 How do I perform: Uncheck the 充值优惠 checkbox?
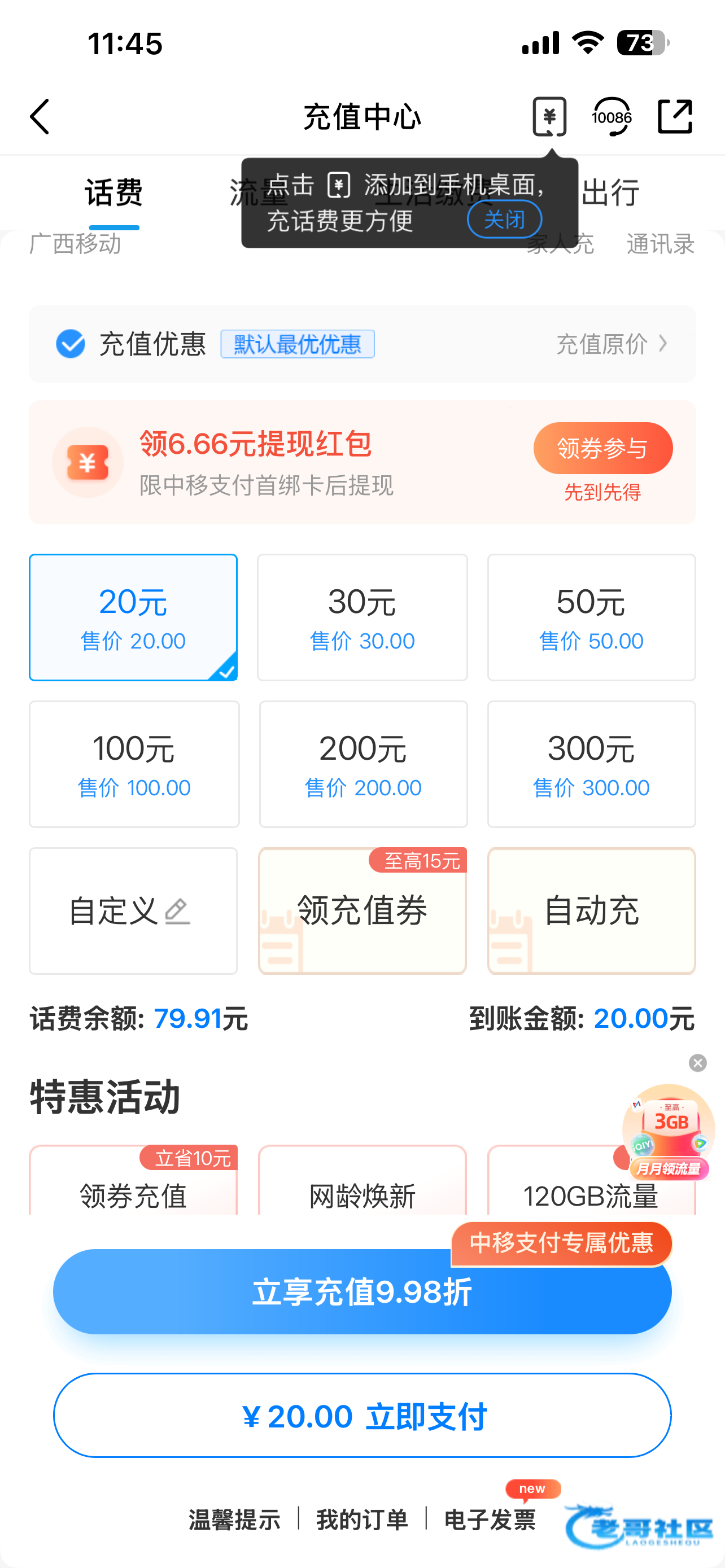(71, 344)
